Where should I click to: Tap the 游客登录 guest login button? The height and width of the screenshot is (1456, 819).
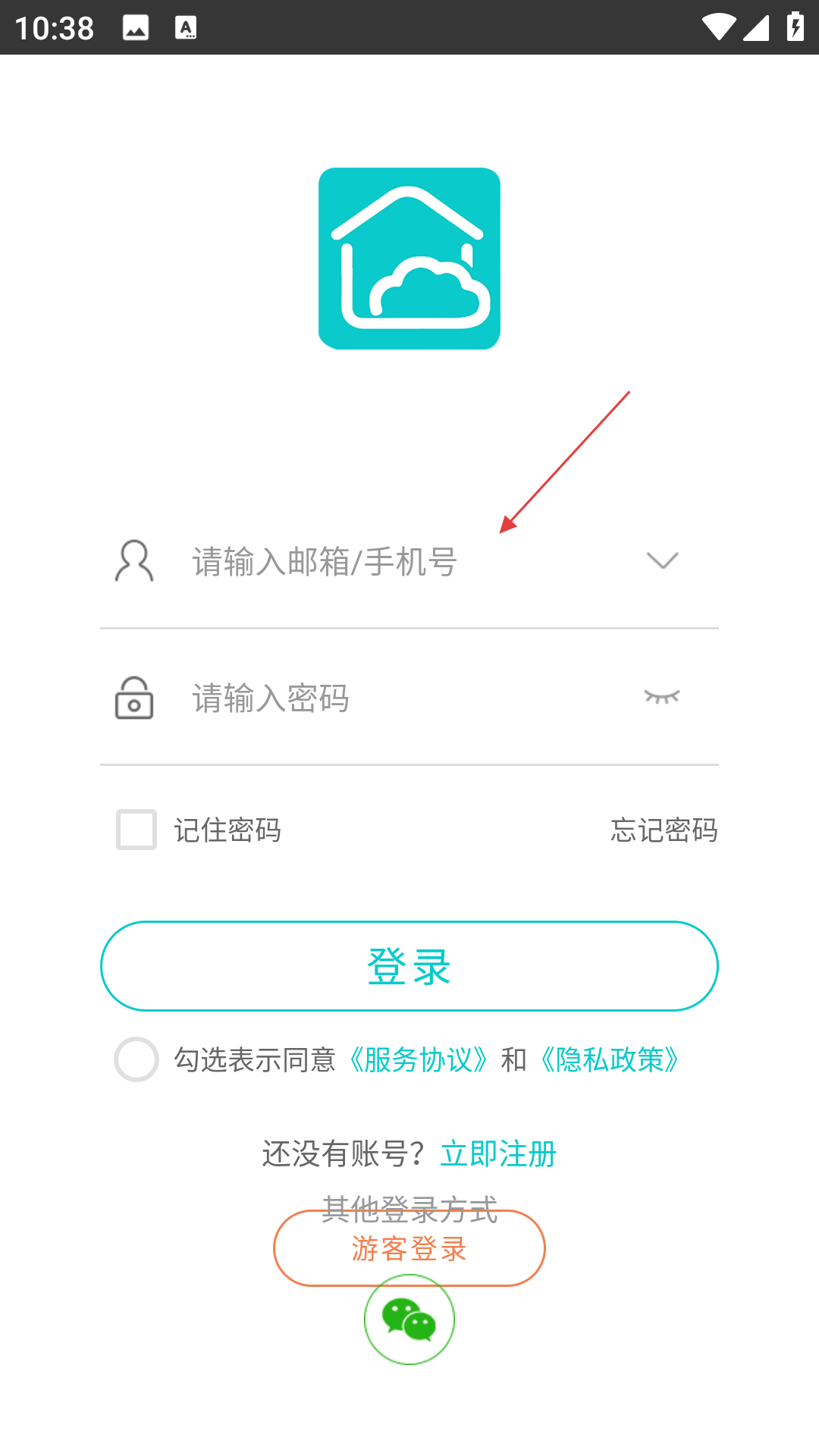pyautogui.click(x=409, y=1248)
